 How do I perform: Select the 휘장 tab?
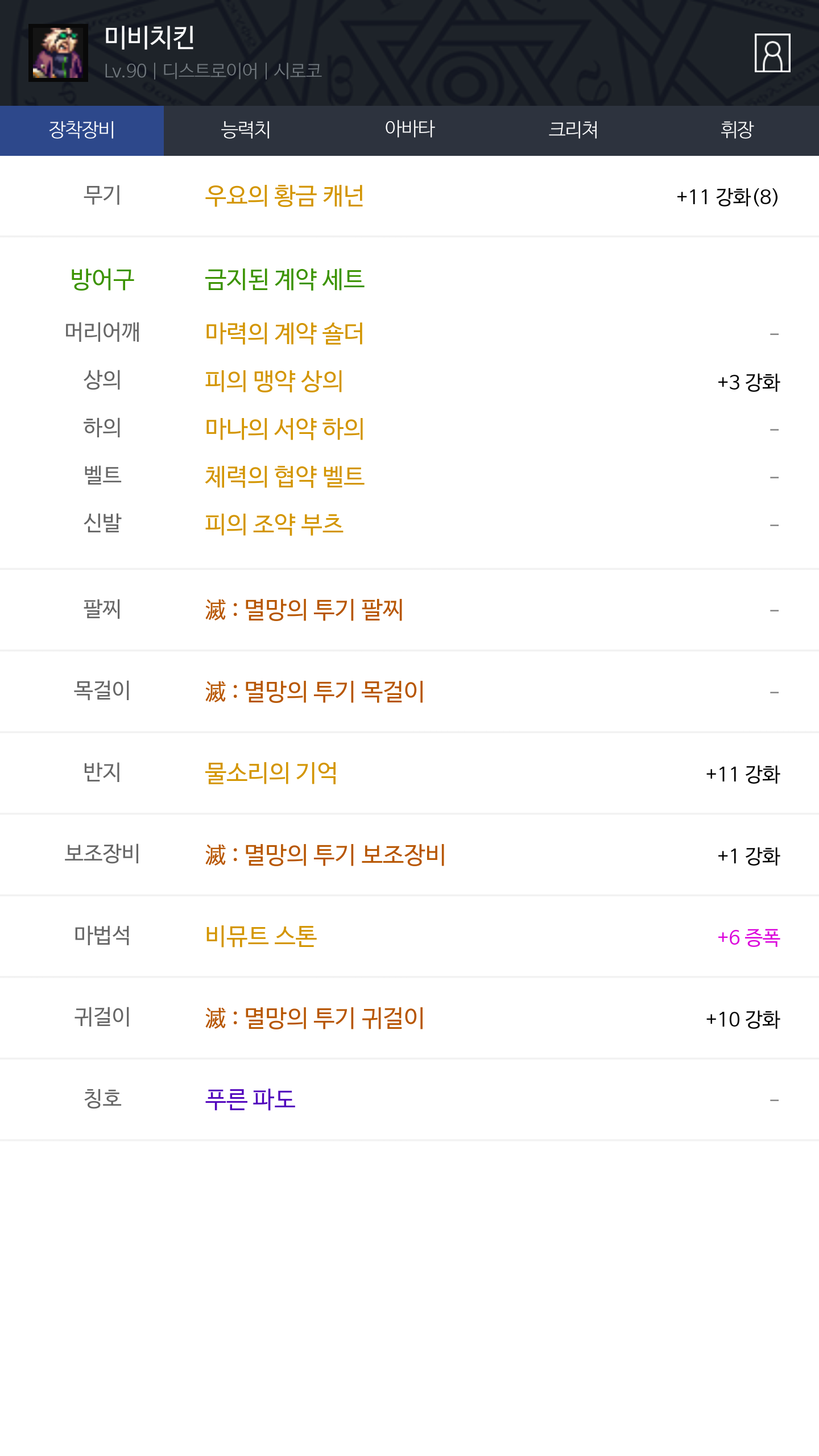pos(737,130)
